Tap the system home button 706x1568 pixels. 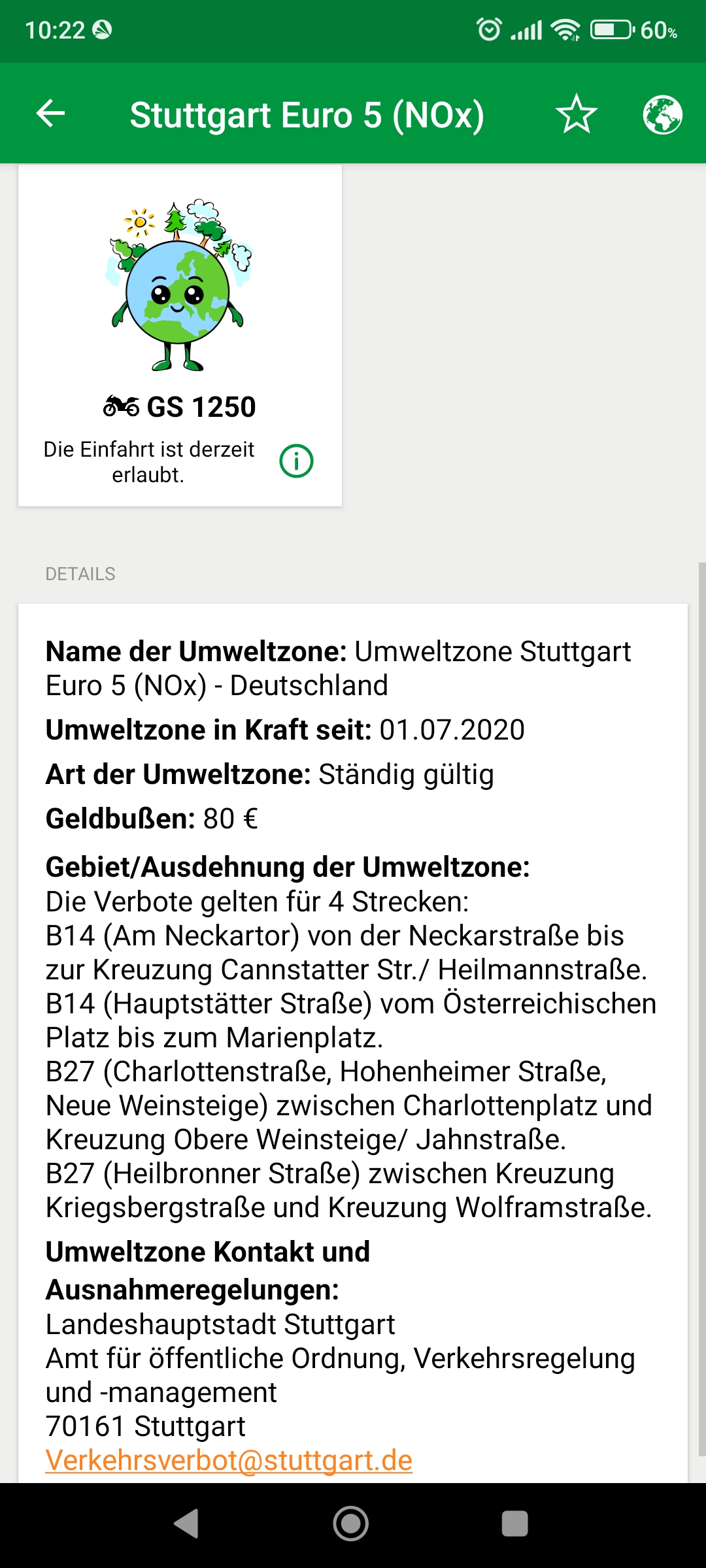click(351, 1524)
